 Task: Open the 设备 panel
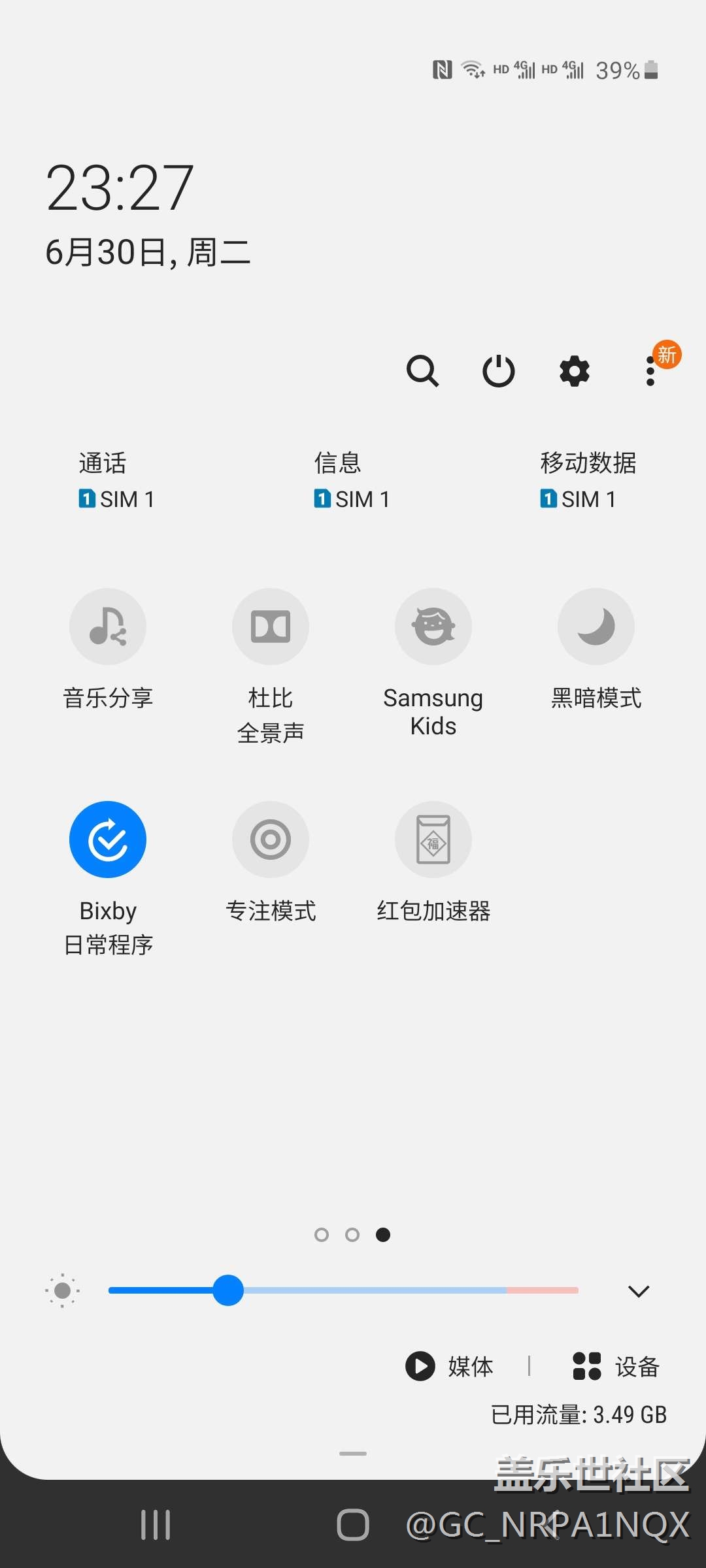pos(616,1366)
